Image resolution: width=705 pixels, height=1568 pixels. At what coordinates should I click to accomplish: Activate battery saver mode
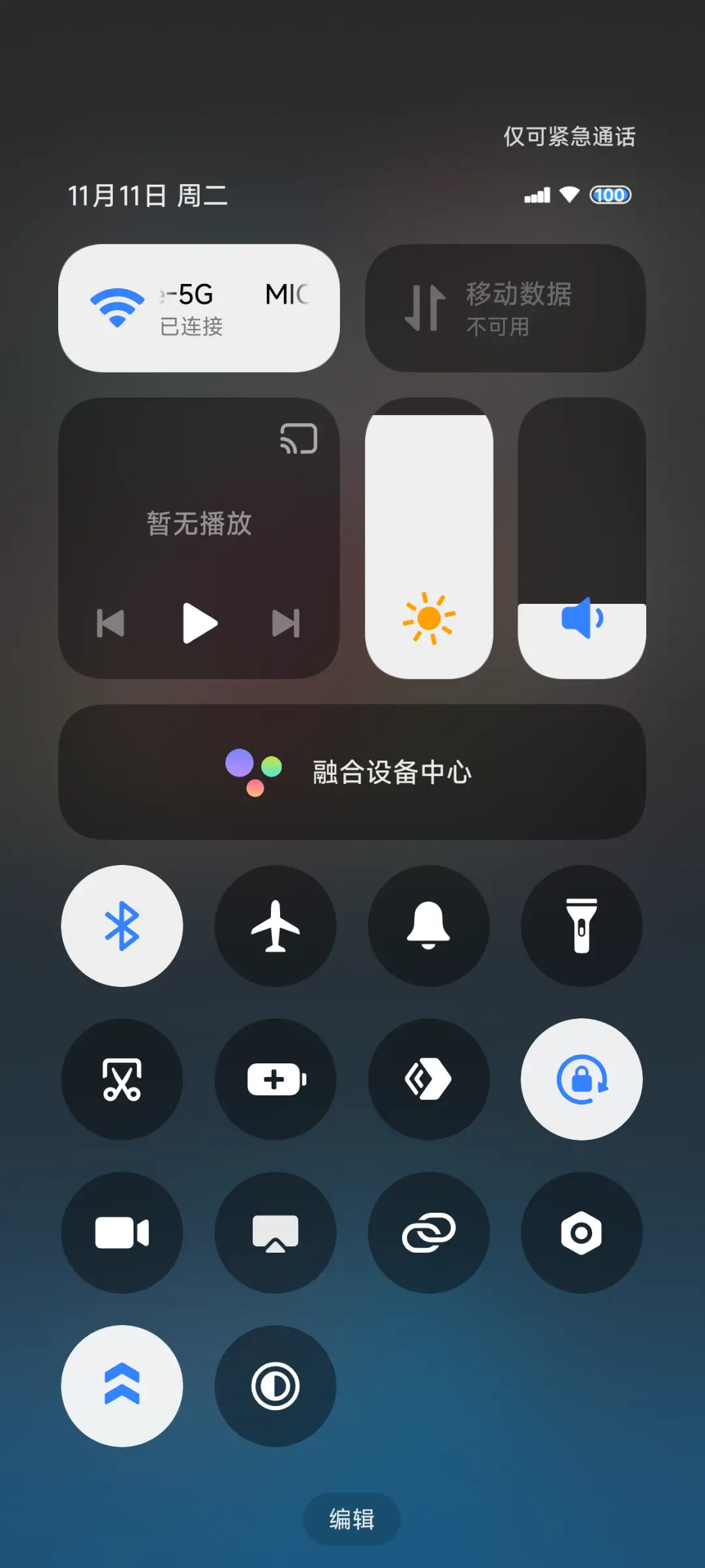275,1080
